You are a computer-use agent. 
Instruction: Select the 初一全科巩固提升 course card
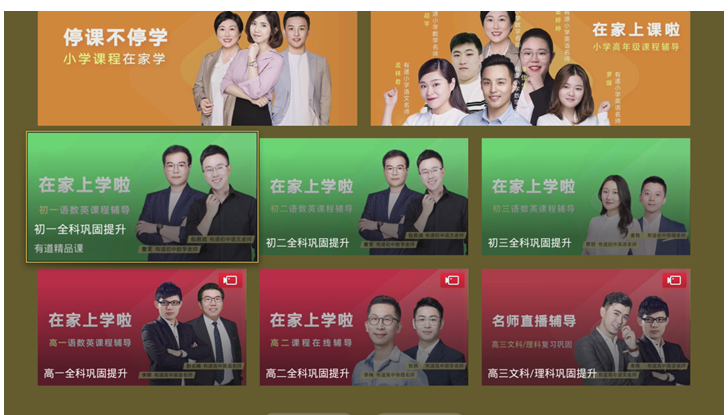pyautogui.click(x=142, y=197)
